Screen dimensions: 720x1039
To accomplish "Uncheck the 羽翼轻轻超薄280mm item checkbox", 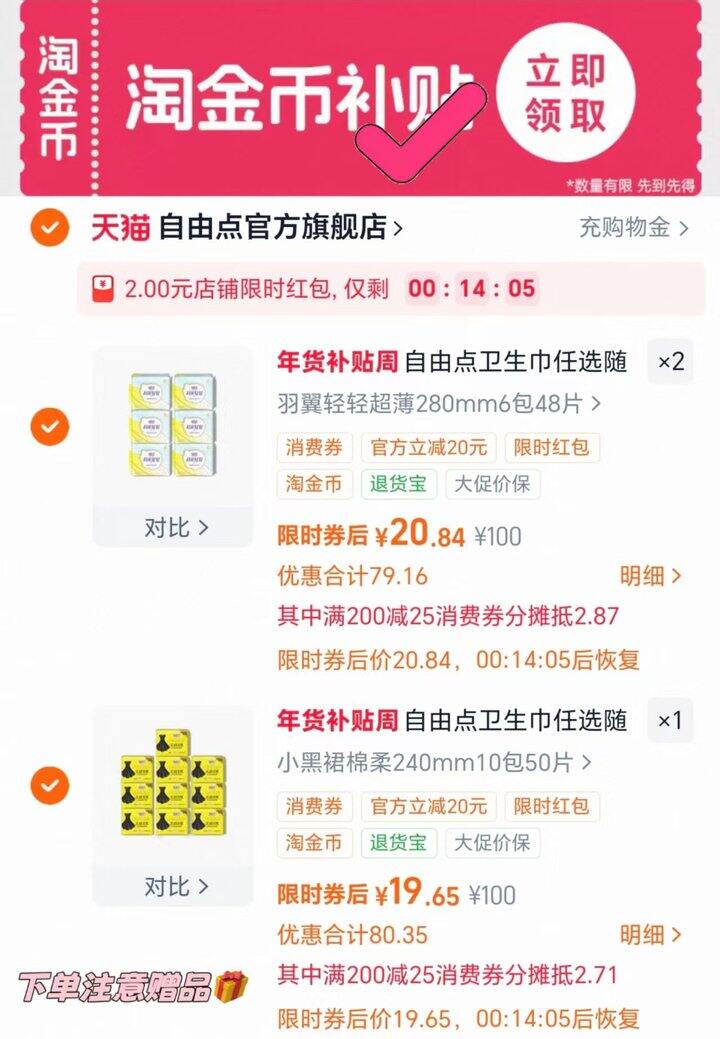I will click(49, 427).
